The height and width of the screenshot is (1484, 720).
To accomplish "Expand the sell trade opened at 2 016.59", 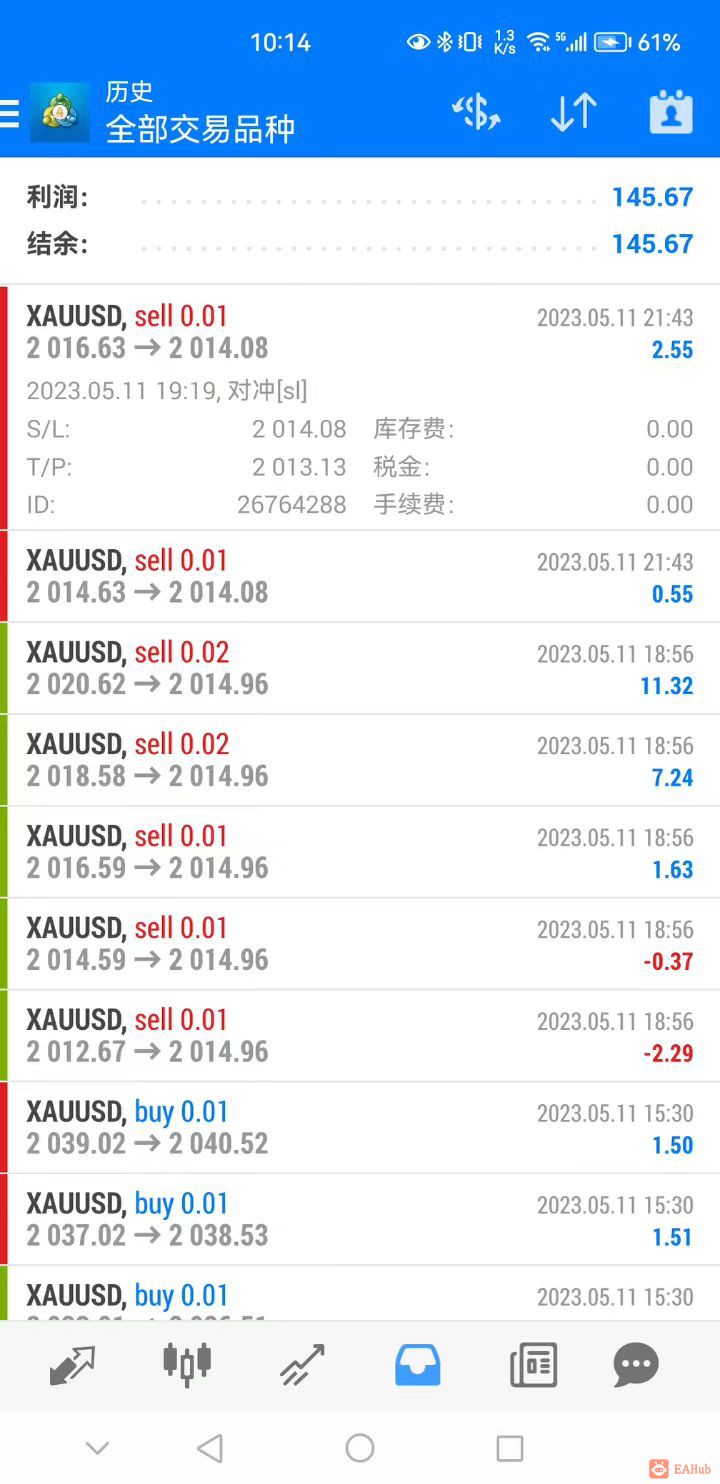I will [x=360, y=853].
